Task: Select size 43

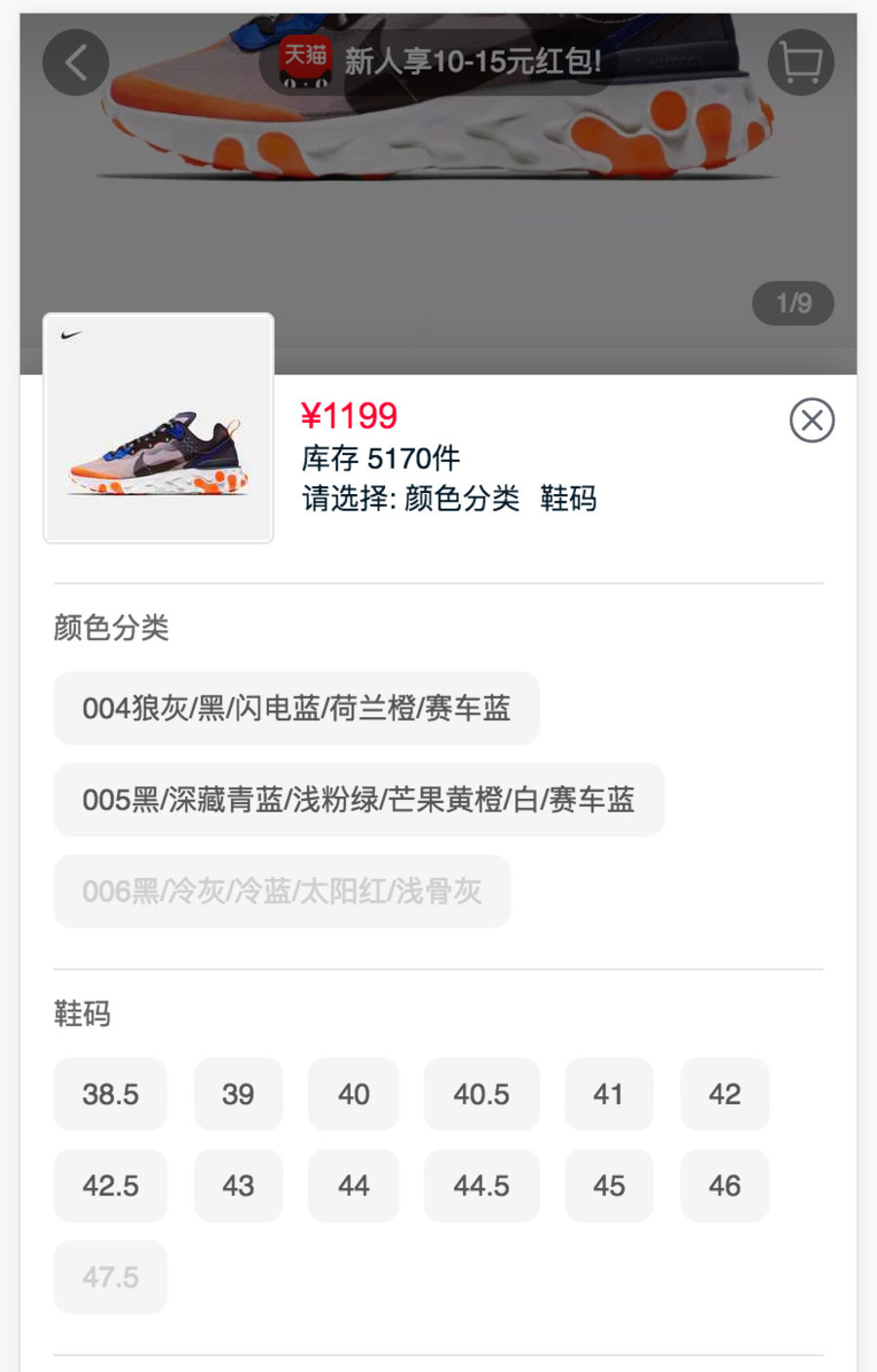Action: click(238, 1186)
